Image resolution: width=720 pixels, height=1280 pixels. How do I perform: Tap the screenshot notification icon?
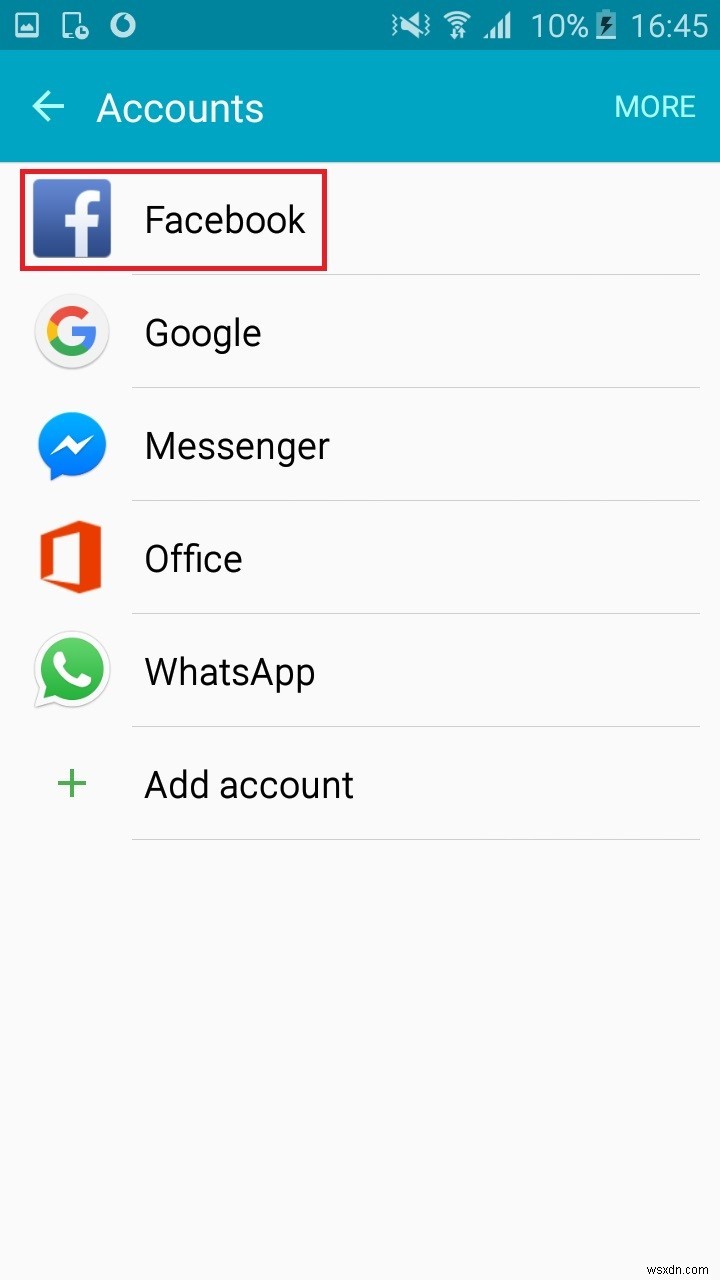(x=25, y=25)
